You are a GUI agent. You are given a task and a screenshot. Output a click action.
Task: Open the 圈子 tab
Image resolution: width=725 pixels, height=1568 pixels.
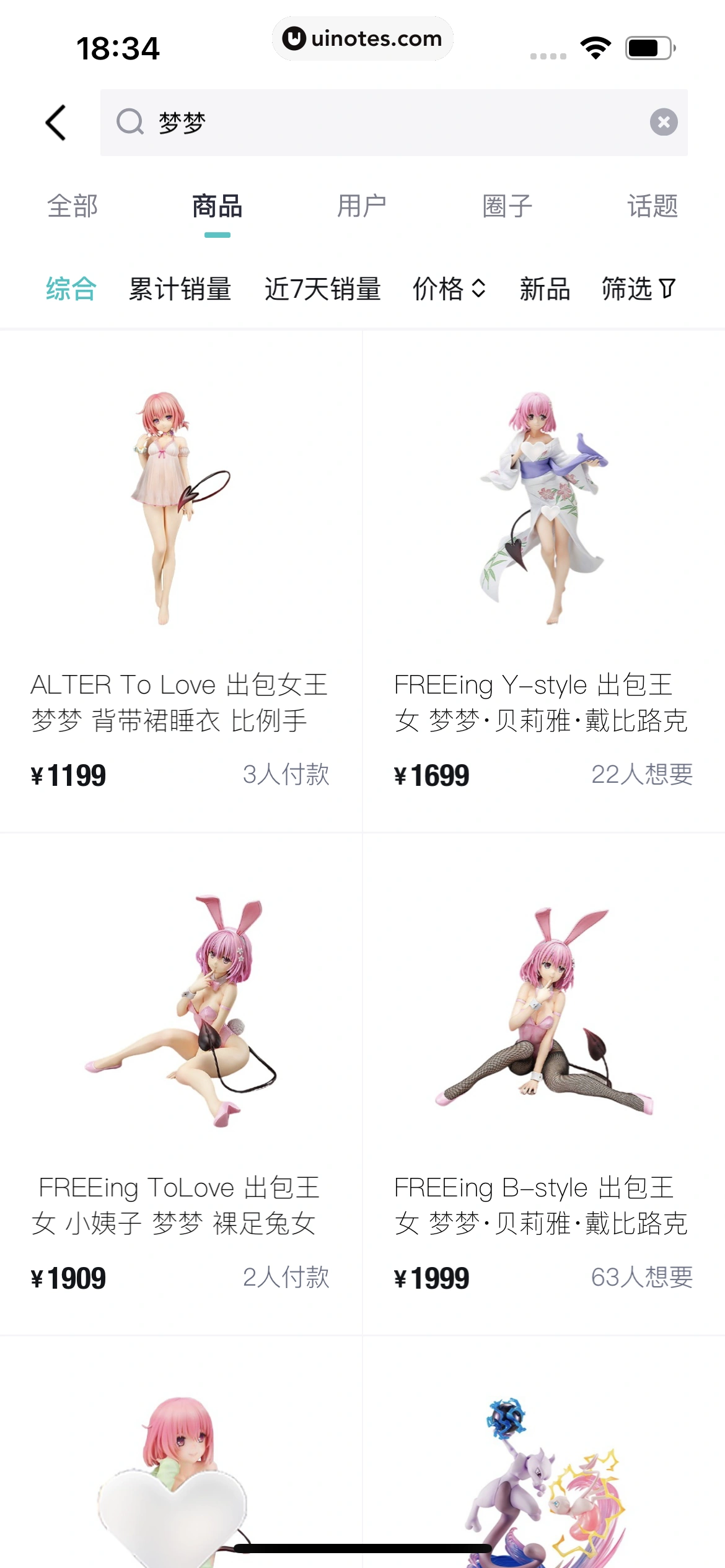pos(507,206)
